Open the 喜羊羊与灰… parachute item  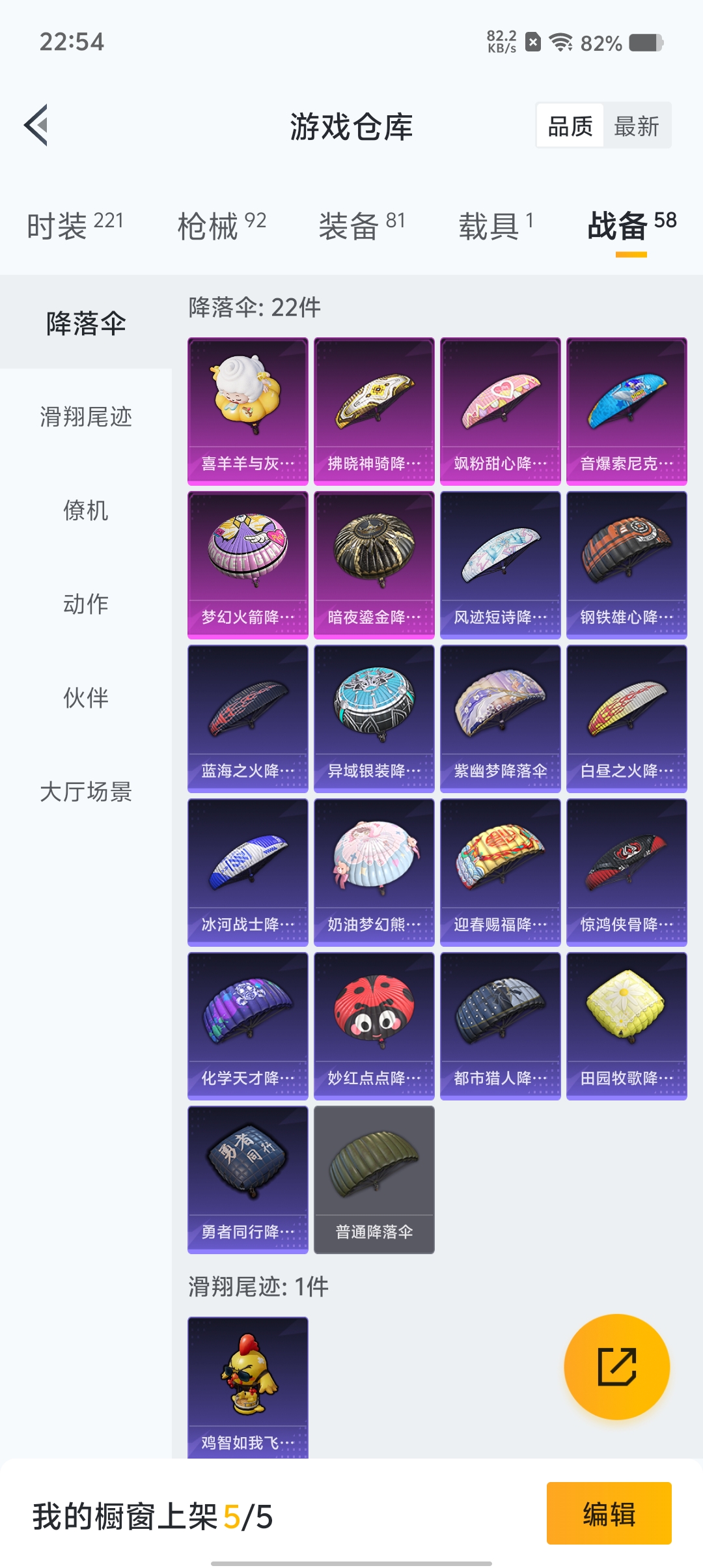[x=248, y=411]
